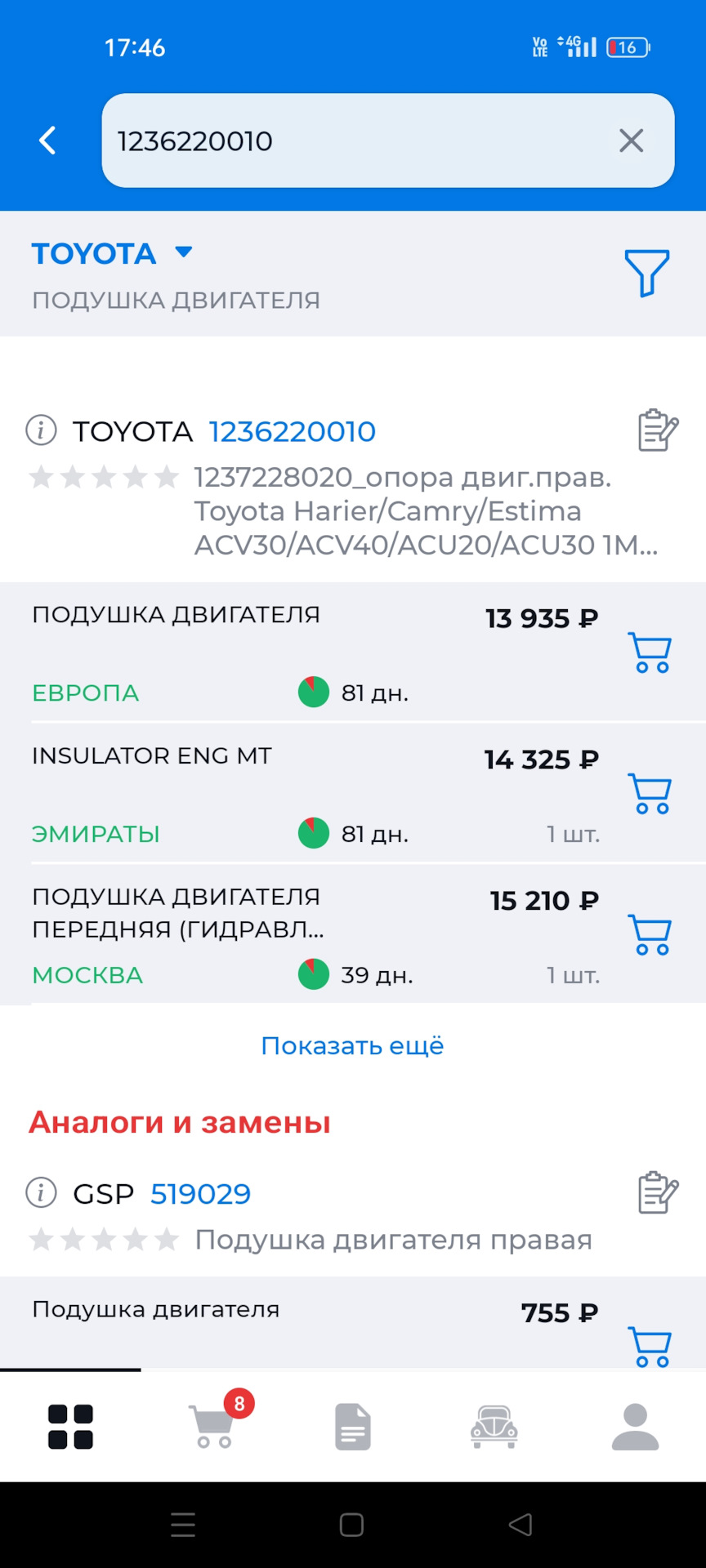Viewport: 706px width, 1568px height.
Task: Open GSP part link 519029
Action: click(200, 1193)
